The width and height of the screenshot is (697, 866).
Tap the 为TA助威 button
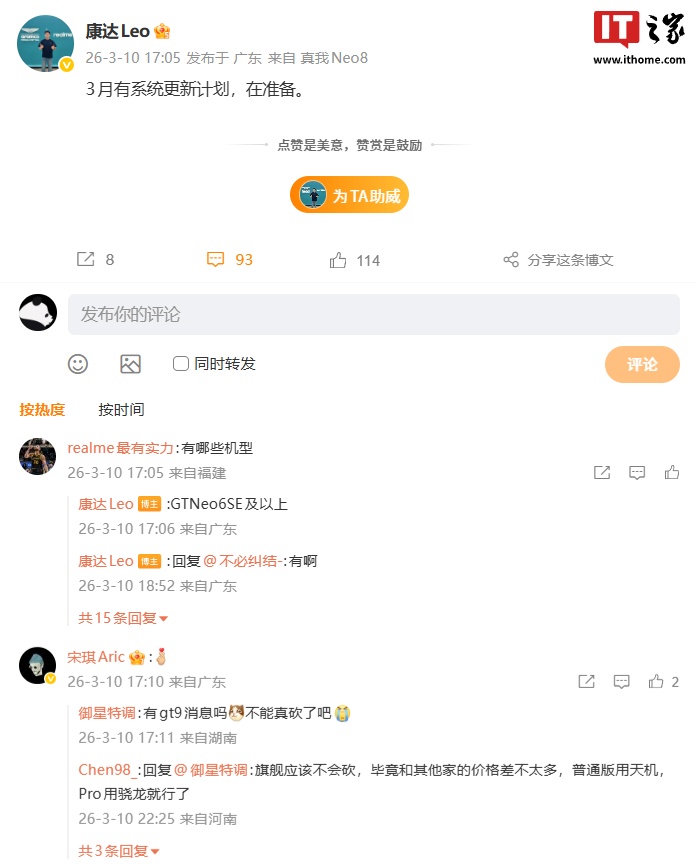[x=349, y=195]
